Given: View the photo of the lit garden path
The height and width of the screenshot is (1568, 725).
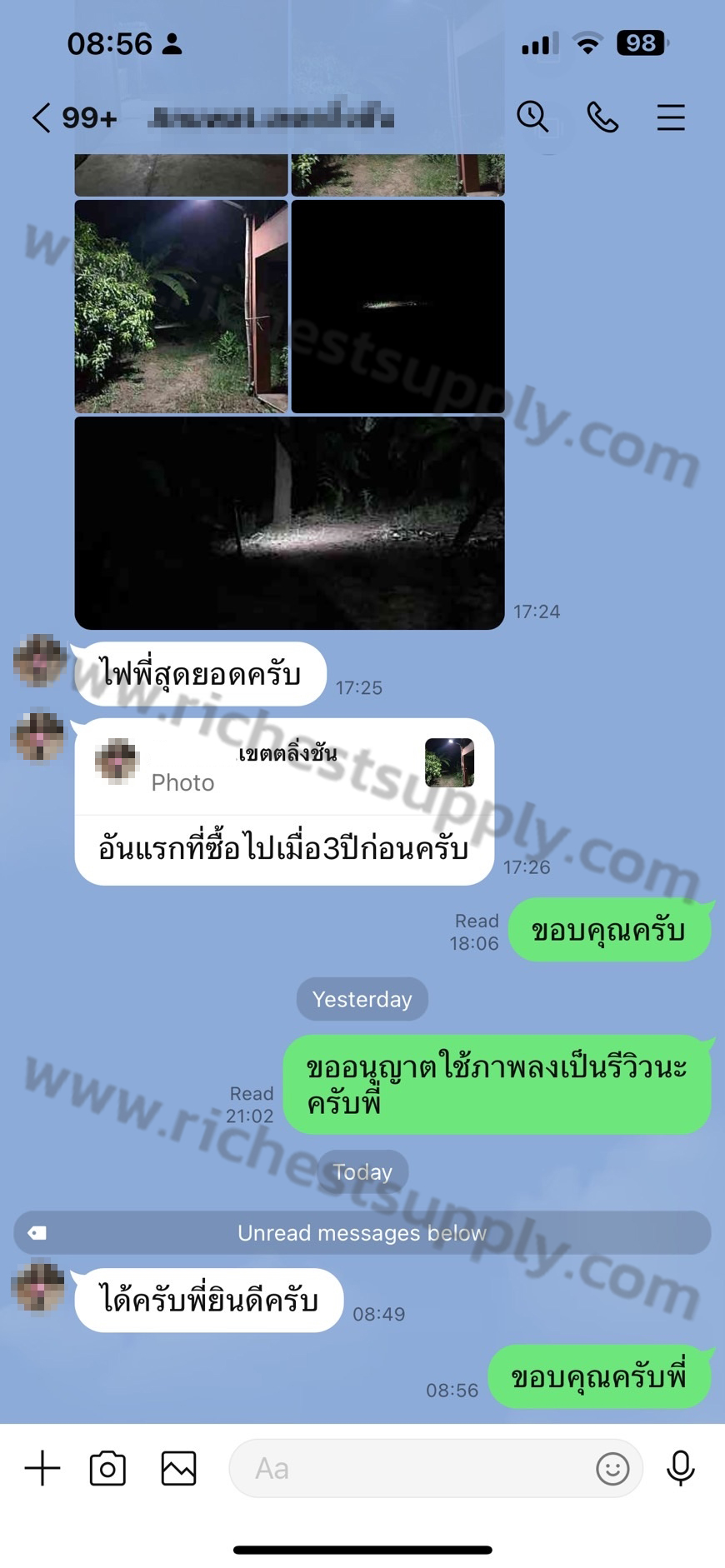Looking at the screenshot, I should tap(181, 306).
